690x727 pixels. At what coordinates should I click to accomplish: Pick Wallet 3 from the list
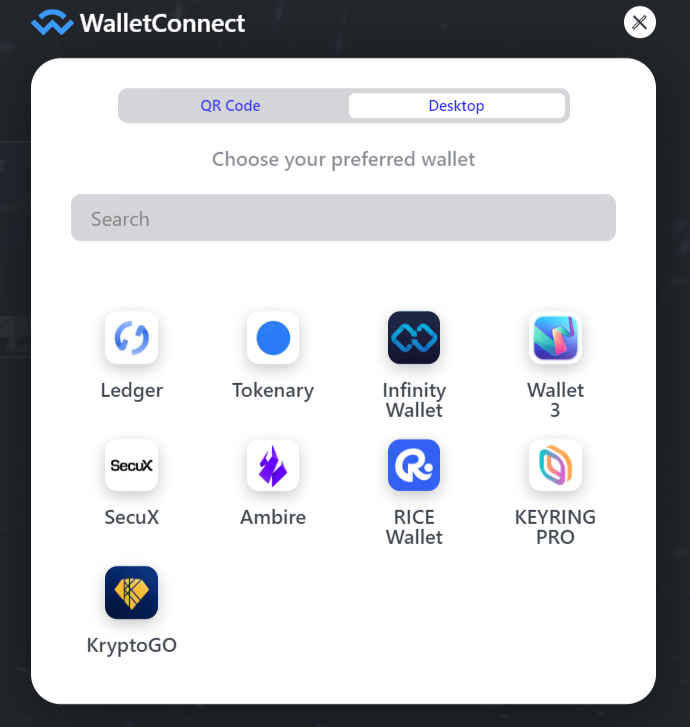555,338
